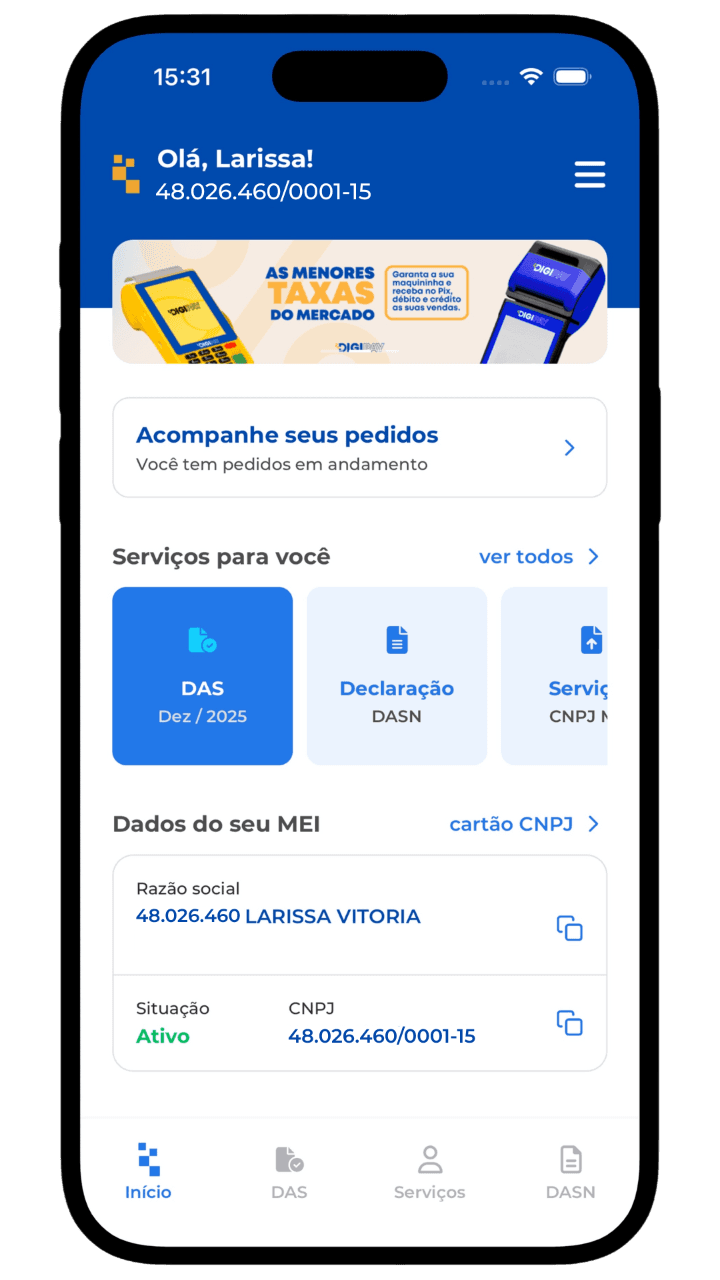Image resolution: width=720 pixels, height=1280 pixels.
Task: Select the DAS icon in bottom navigation
Action: pyautogui.click(x=289, y=1160)
